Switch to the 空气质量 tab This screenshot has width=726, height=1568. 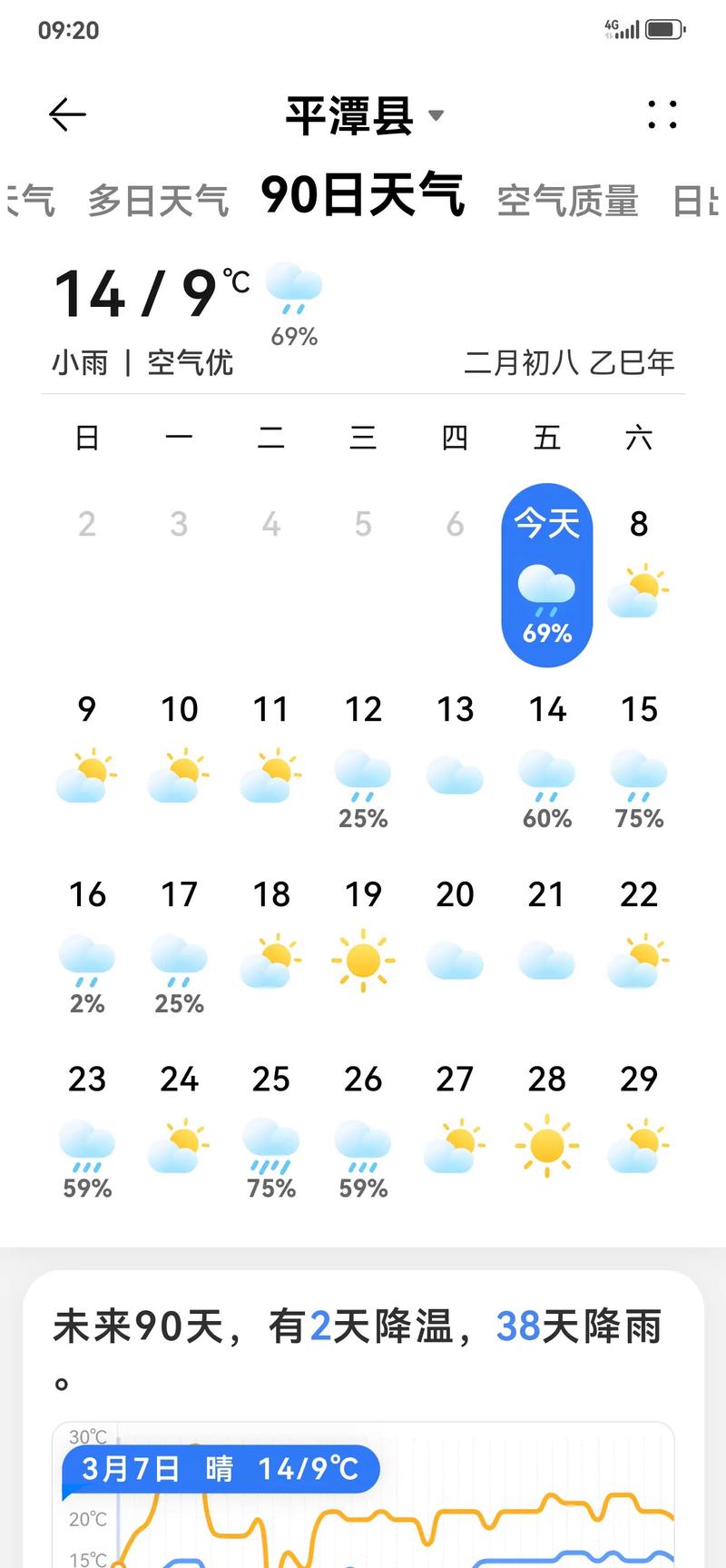569,199
